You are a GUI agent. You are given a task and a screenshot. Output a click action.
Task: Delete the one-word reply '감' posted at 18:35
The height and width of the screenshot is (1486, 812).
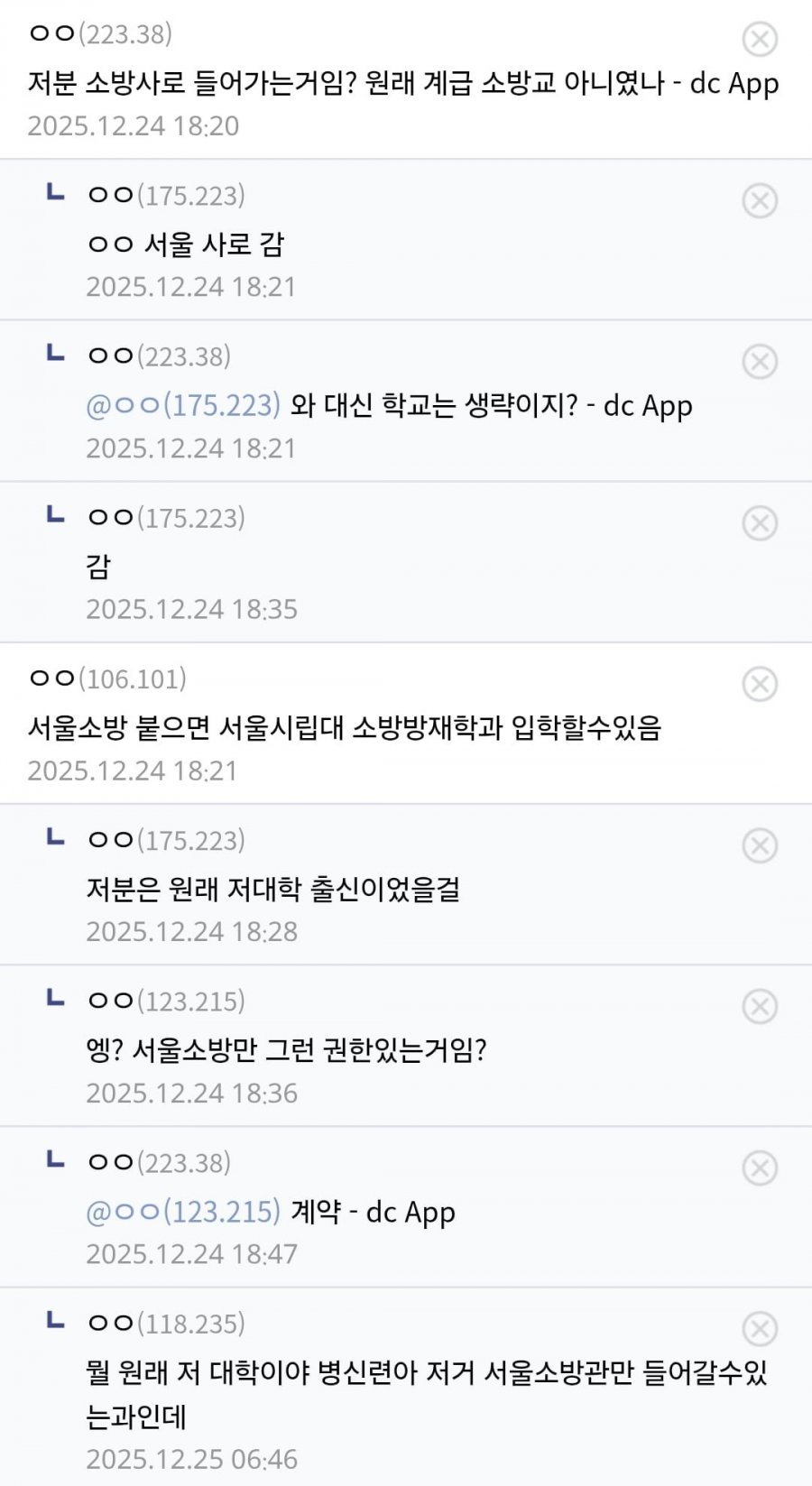pyautogui.click(x=760, y=523)
